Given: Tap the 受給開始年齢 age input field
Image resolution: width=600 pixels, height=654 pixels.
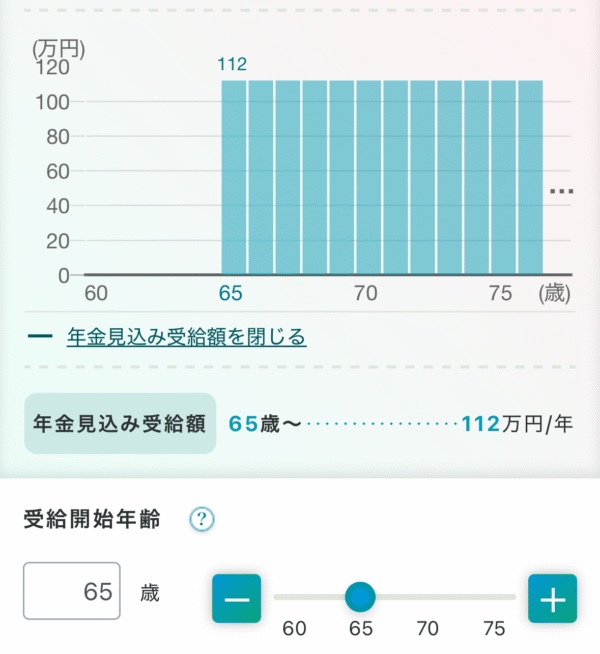Looking at the screenshot, I should point(72,591).
